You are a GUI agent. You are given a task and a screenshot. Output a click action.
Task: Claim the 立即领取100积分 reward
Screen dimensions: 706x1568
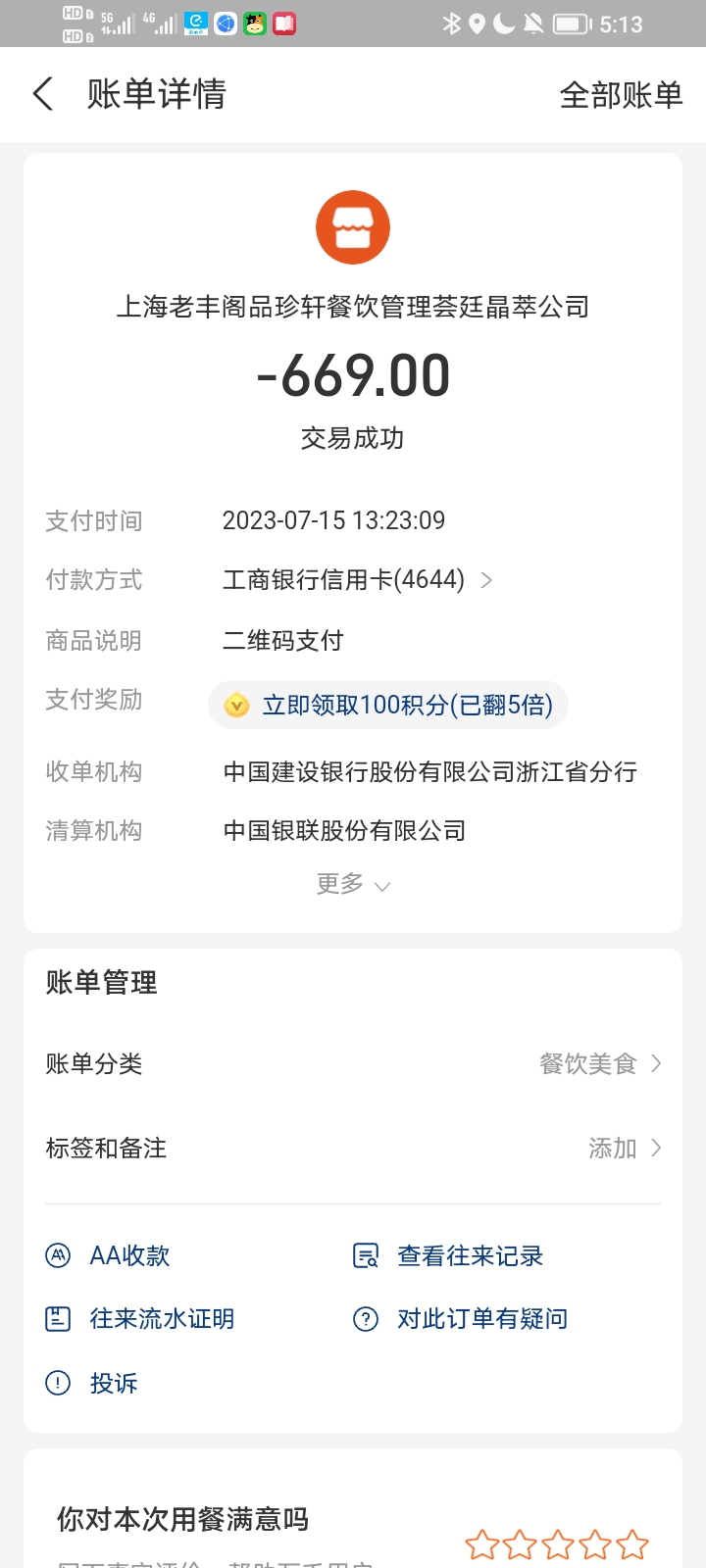tap(388, 705)
